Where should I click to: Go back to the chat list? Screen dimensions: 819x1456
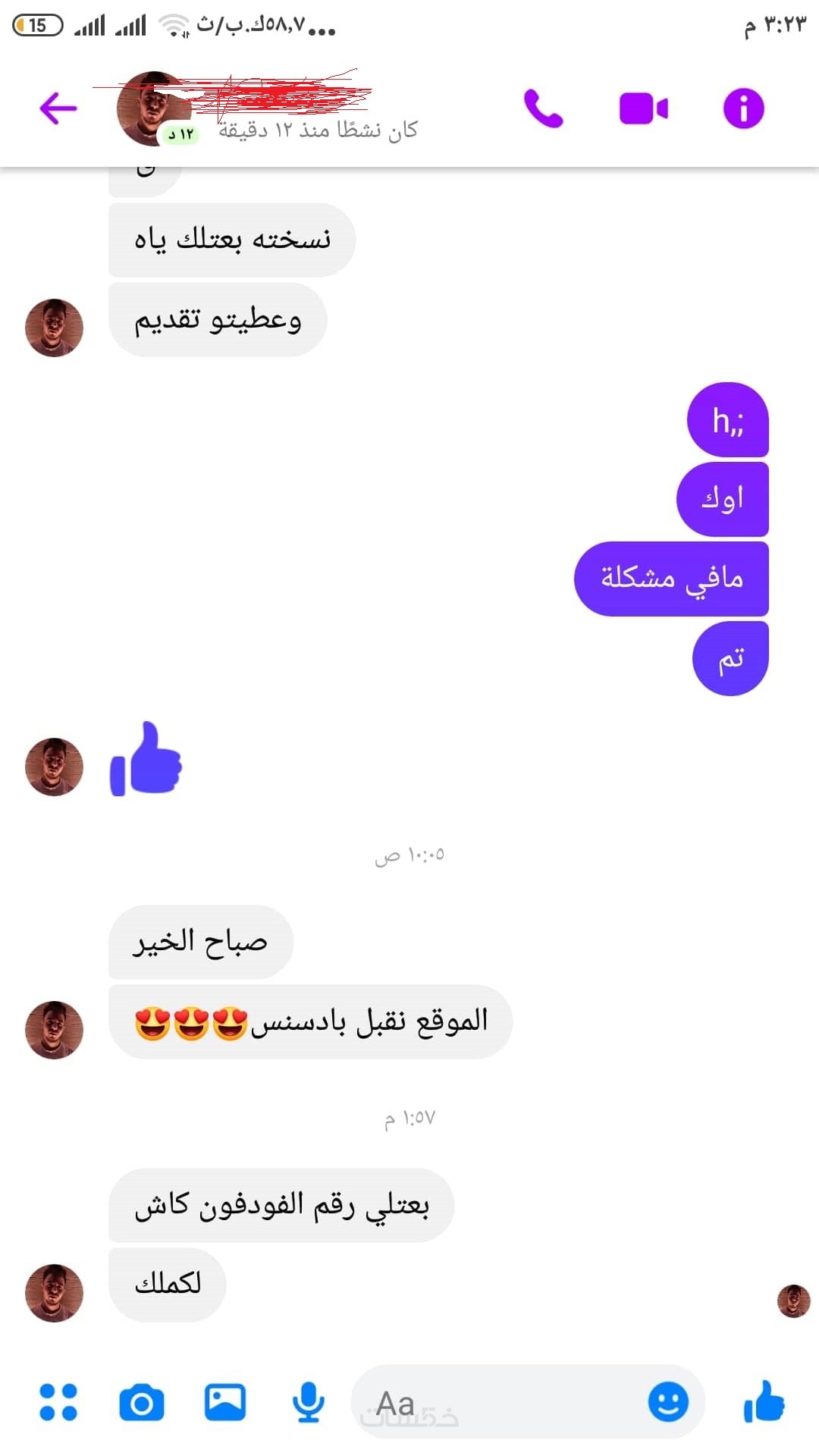tap(58, 108)
